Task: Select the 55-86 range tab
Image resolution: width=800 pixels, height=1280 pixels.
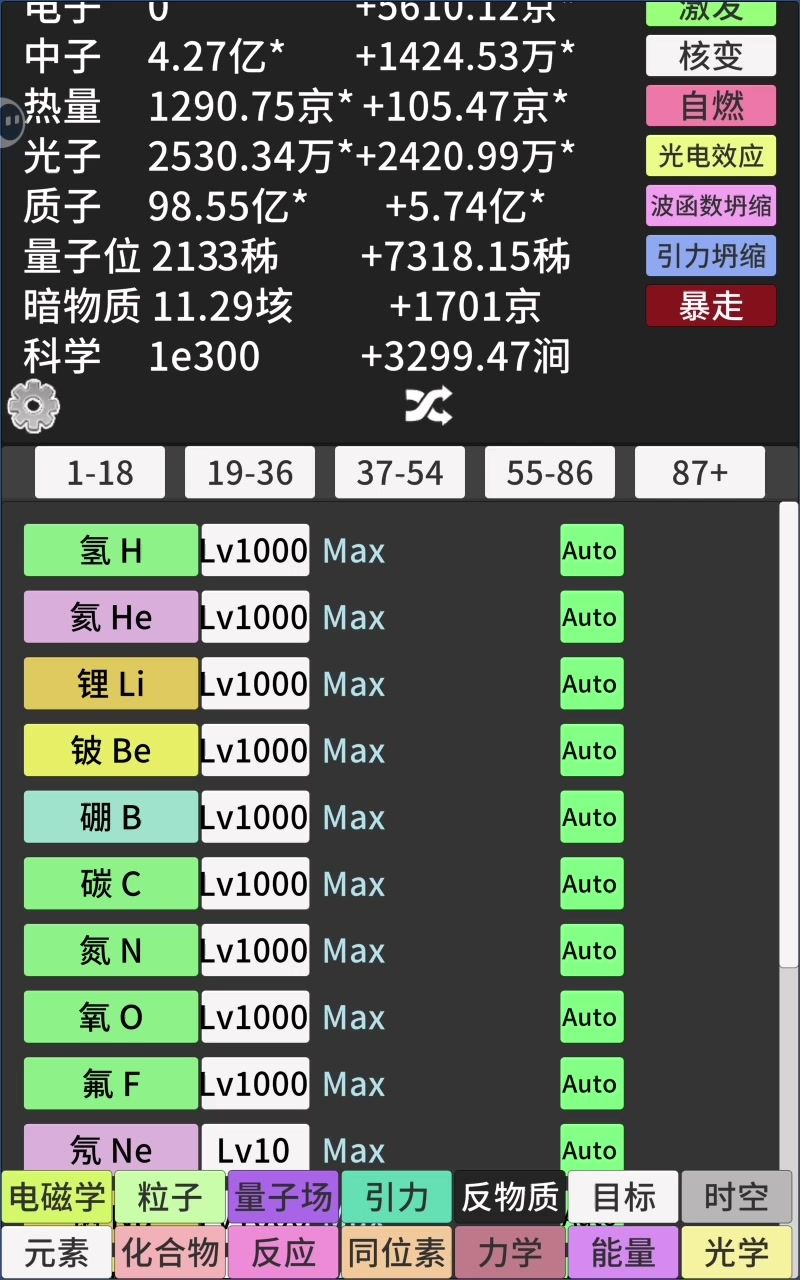Action: pos(550,473)
